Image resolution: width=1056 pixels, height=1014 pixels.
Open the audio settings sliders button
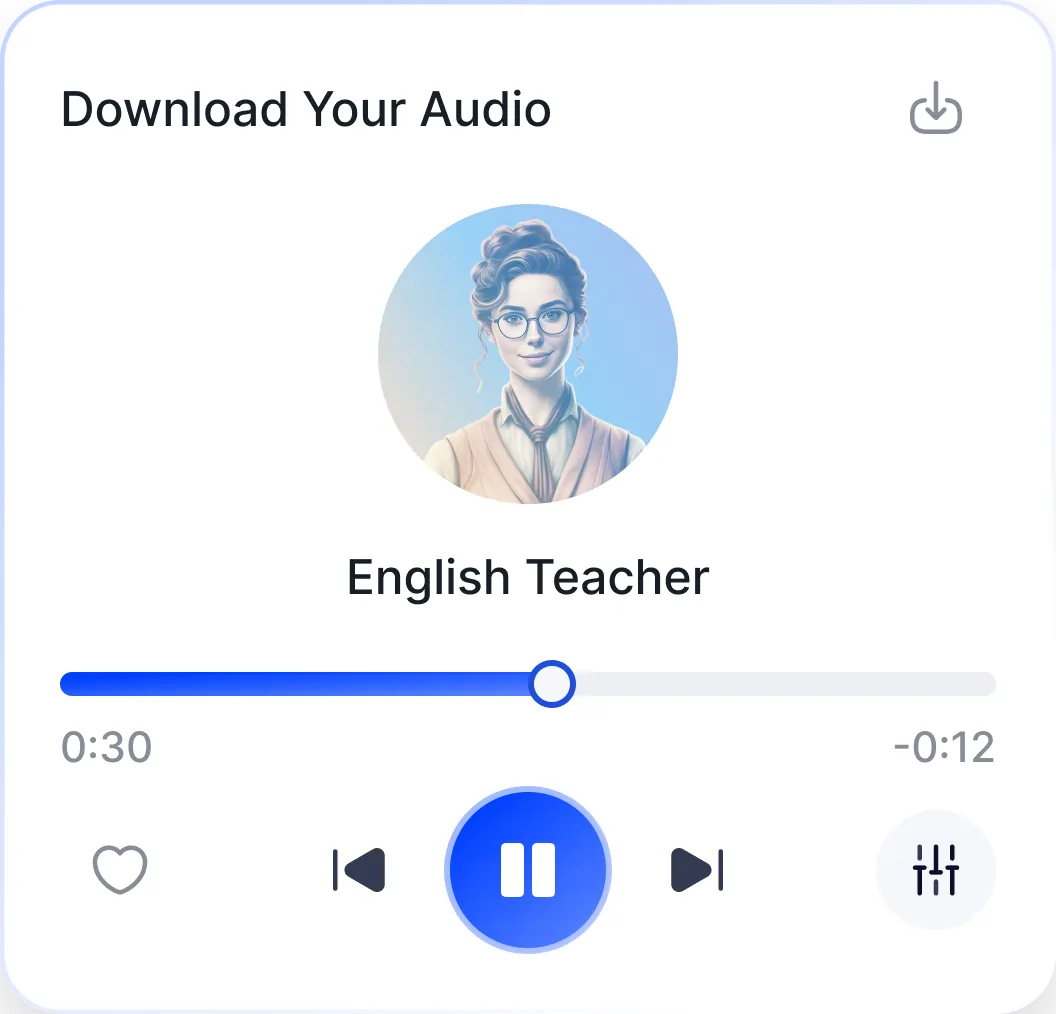click(x=935, y=870)
